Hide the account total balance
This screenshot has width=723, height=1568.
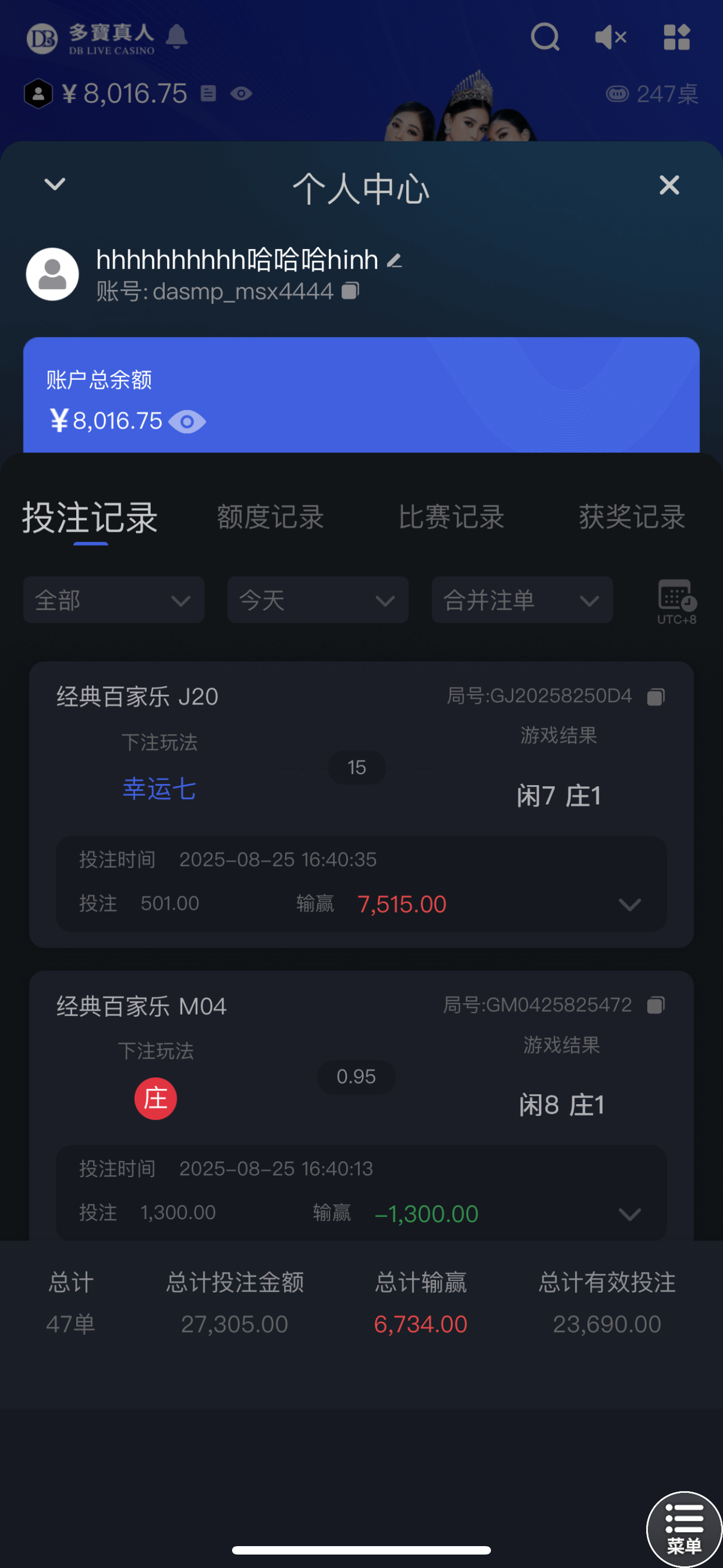(187, 421)
